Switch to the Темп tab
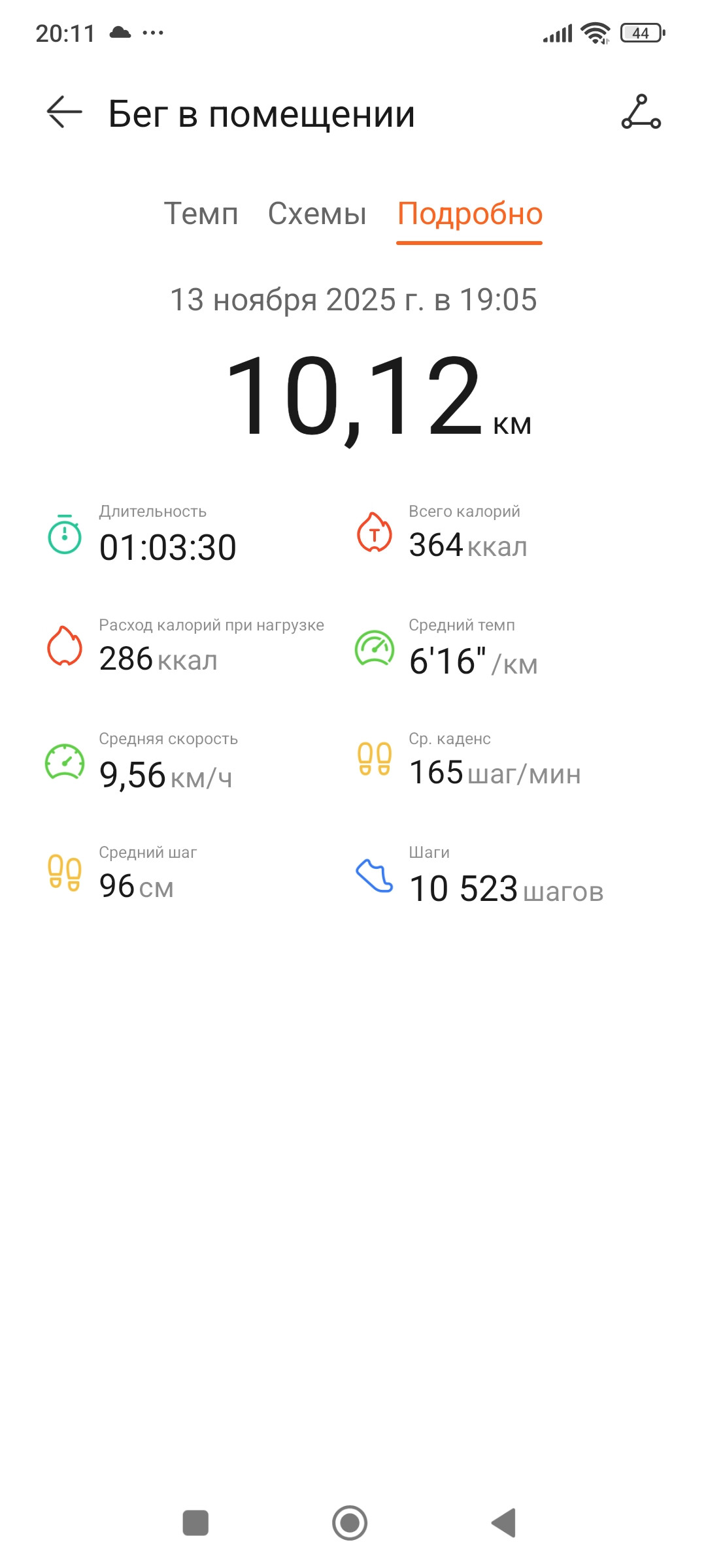The image size is (706, 1568). (x=201, y=214)
